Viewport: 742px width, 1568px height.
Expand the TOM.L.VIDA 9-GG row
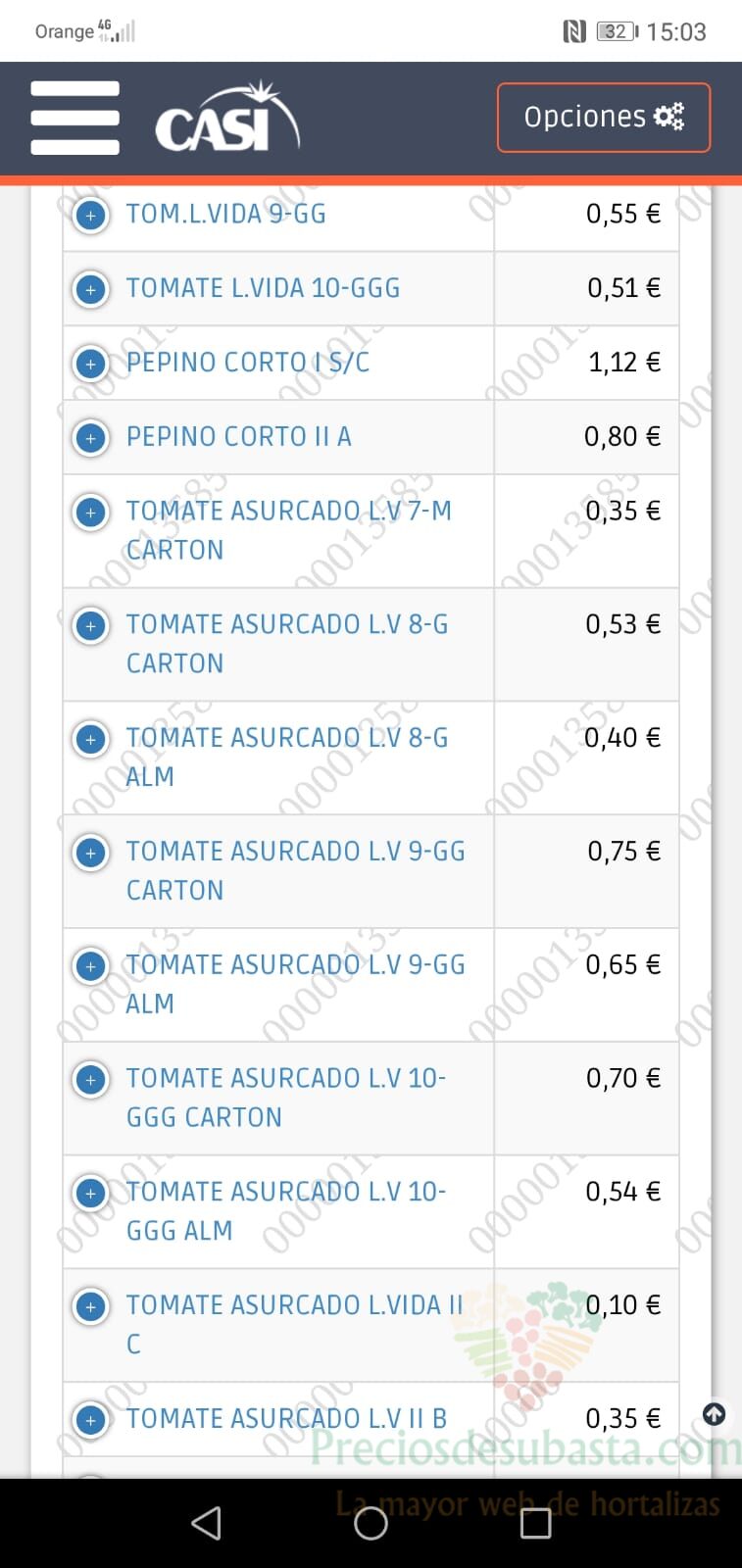(x=91, y=215)
